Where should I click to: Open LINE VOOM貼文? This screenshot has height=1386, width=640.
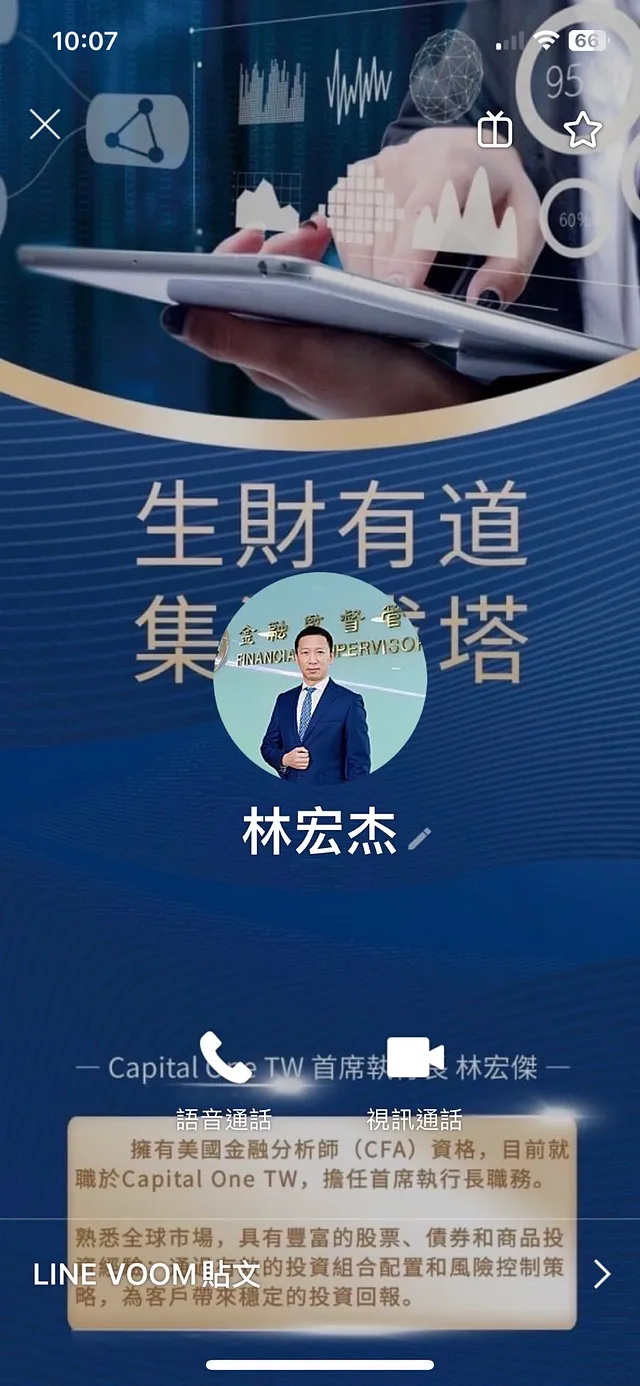320,1273
